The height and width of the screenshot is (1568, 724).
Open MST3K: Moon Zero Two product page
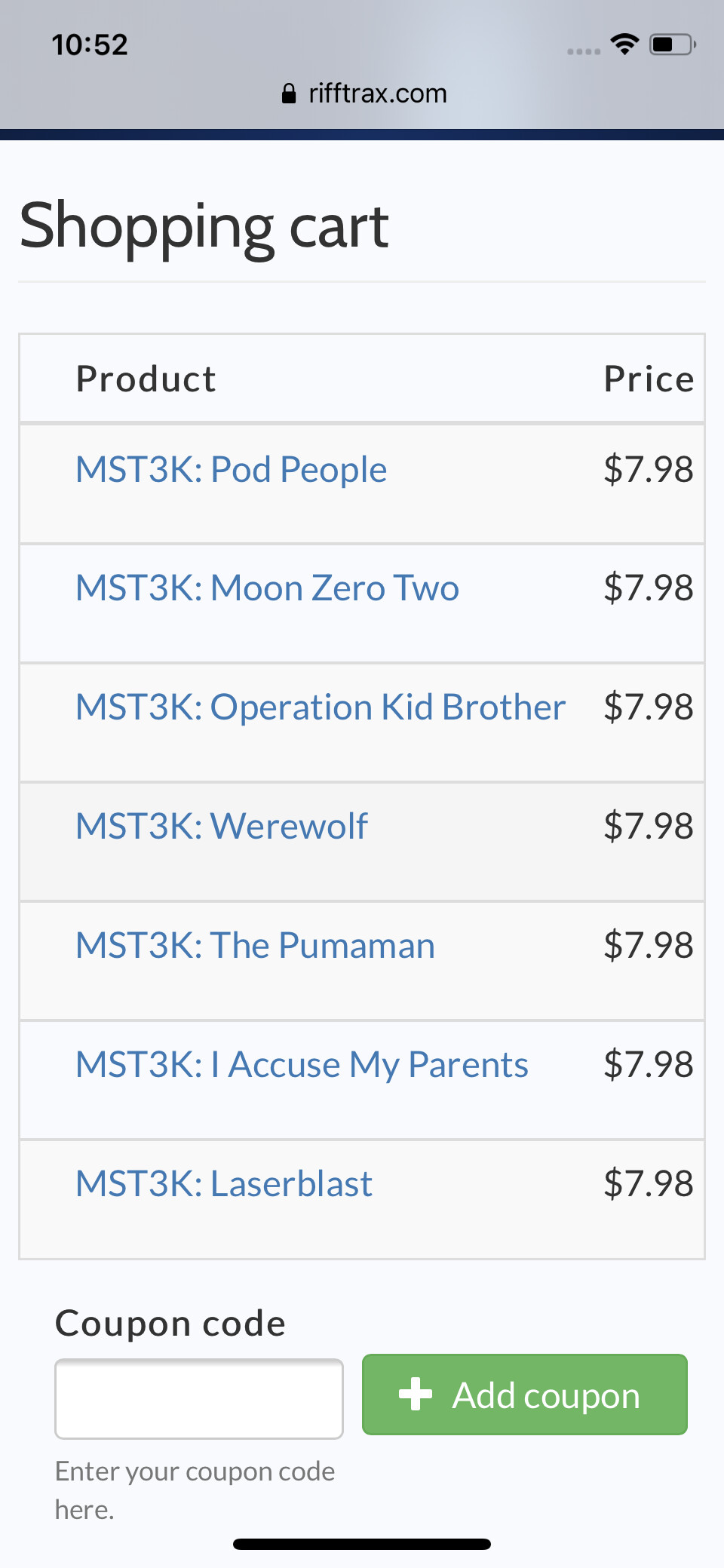267,588
